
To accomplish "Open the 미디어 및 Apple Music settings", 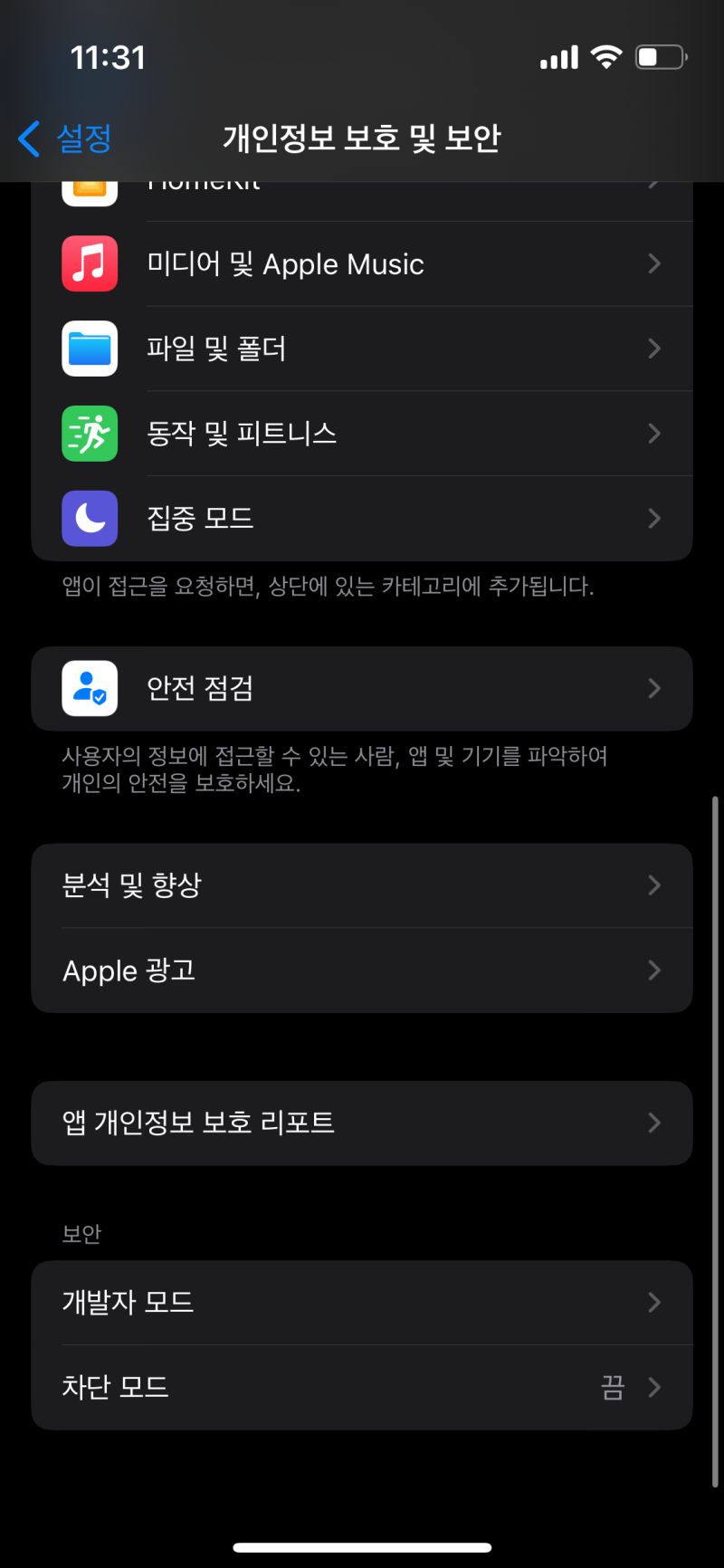I will point(362,263).
